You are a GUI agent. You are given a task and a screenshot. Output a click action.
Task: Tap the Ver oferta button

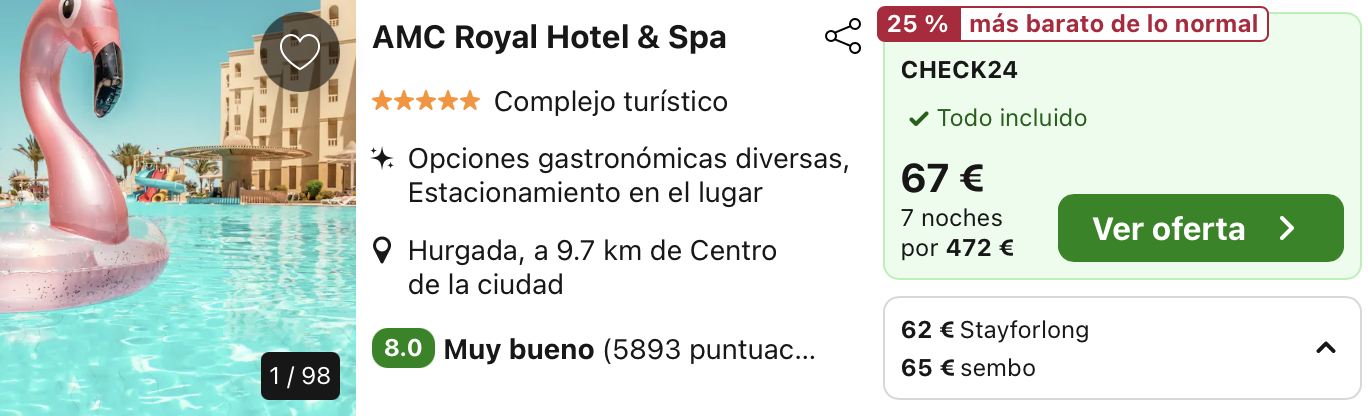(x=1200, y=228)
